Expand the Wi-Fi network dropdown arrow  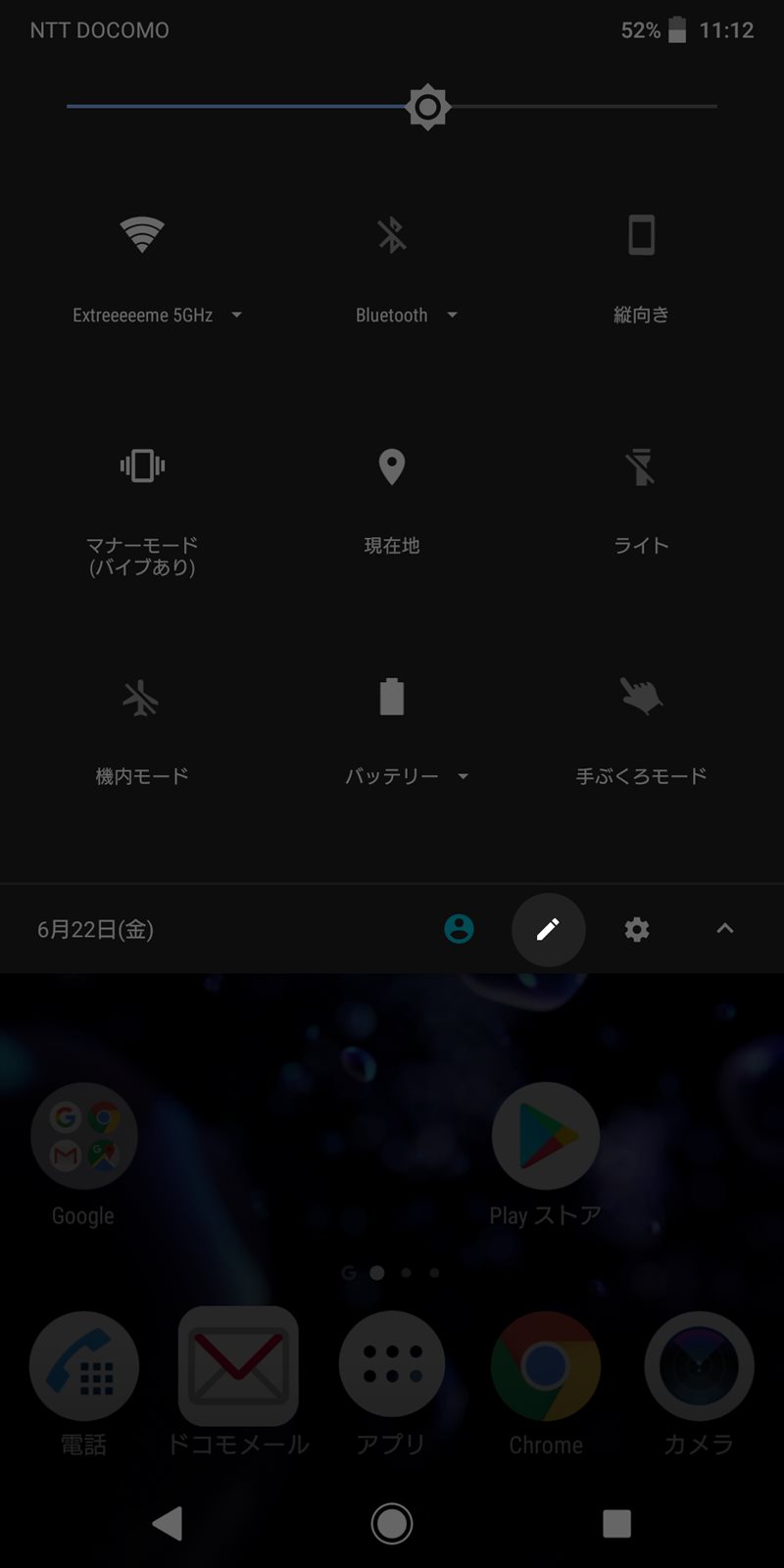(236, 316)
